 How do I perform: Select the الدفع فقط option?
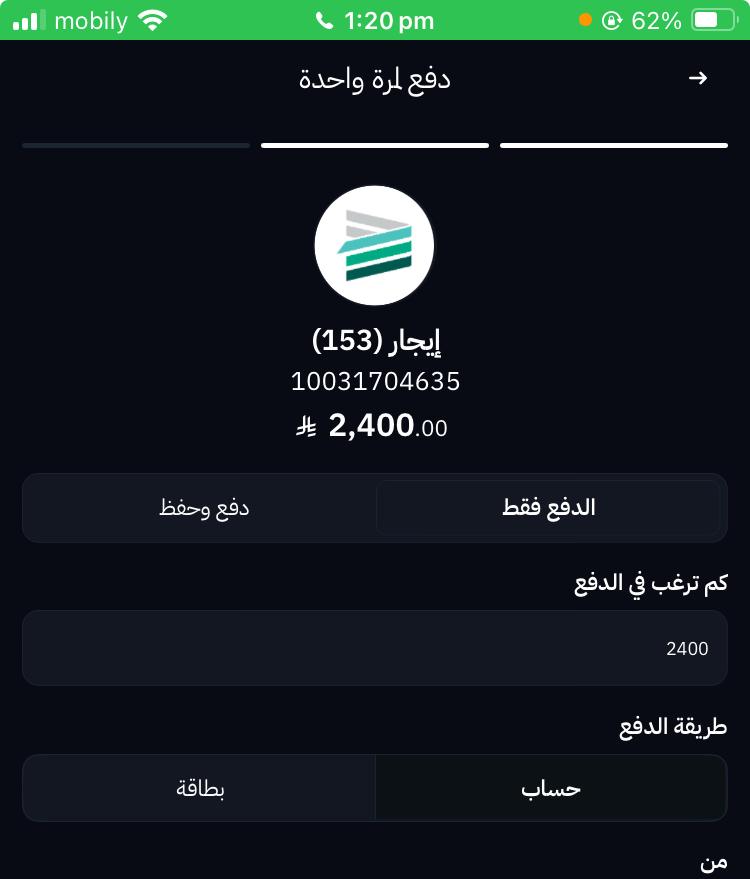548,508
